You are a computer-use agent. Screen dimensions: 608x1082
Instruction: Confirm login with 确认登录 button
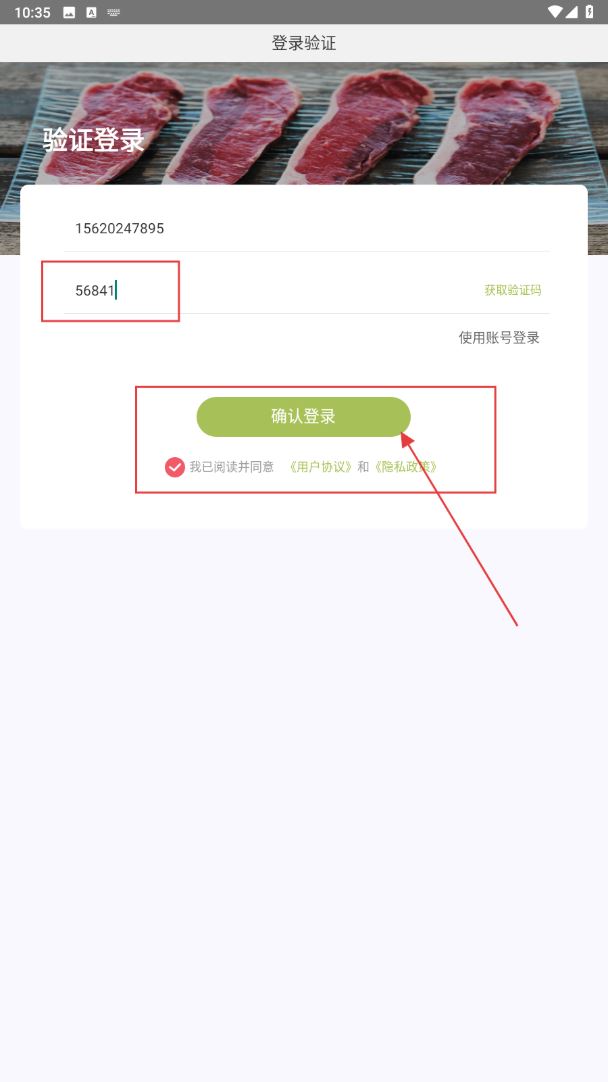pyautogui.click(x=303, y=417)
